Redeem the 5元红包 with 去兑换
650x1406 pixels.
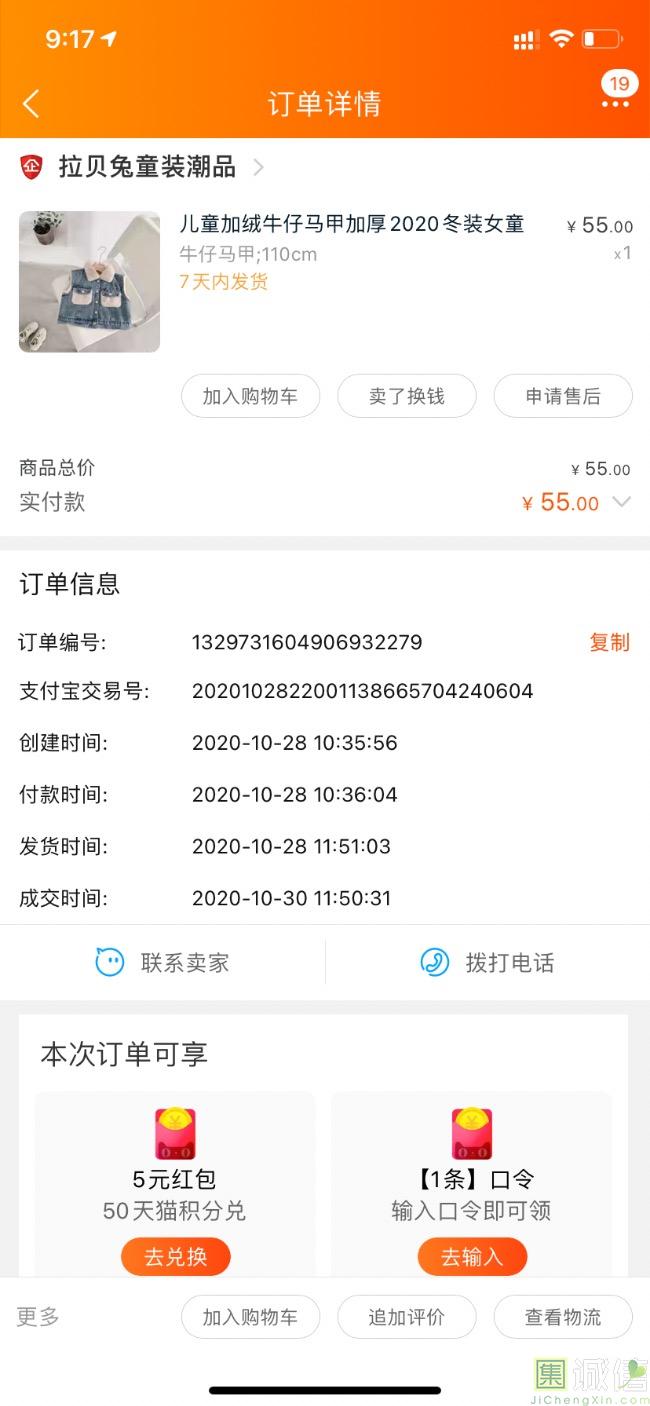coord(176,1256)
